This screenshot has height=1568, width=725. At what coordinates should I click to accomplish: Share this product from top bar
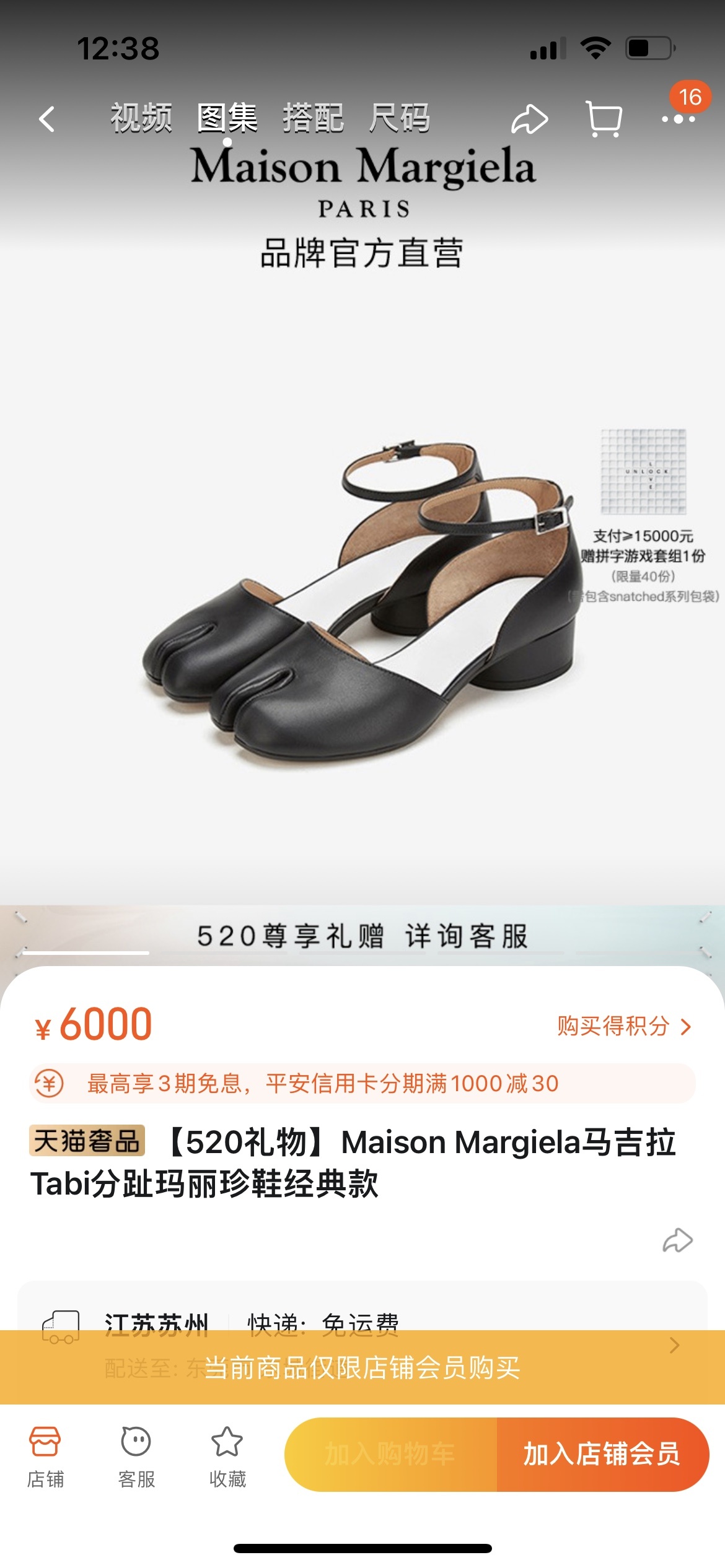tap(529, 119)
